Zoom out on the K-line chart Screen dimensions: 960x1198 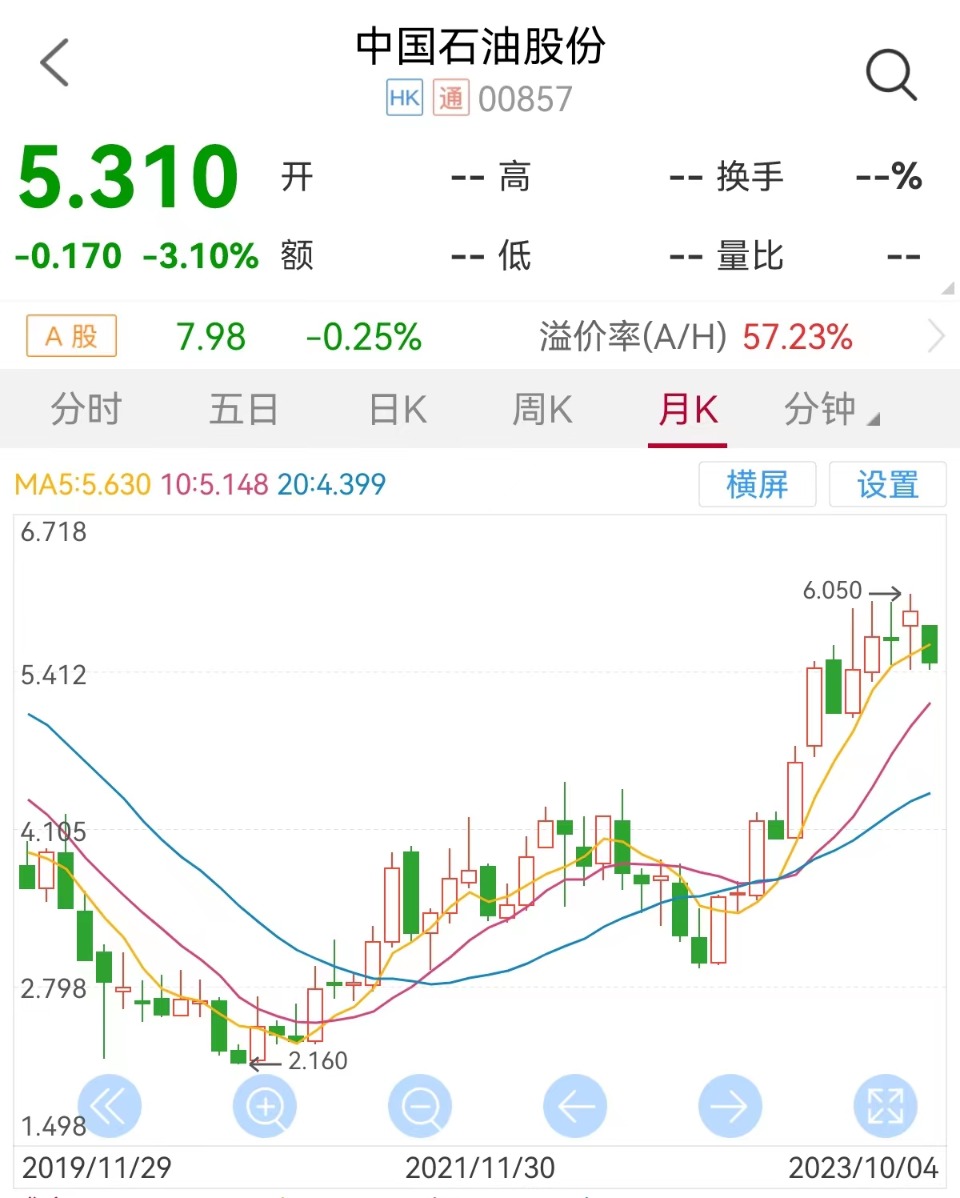click(x=420, y=1107)
